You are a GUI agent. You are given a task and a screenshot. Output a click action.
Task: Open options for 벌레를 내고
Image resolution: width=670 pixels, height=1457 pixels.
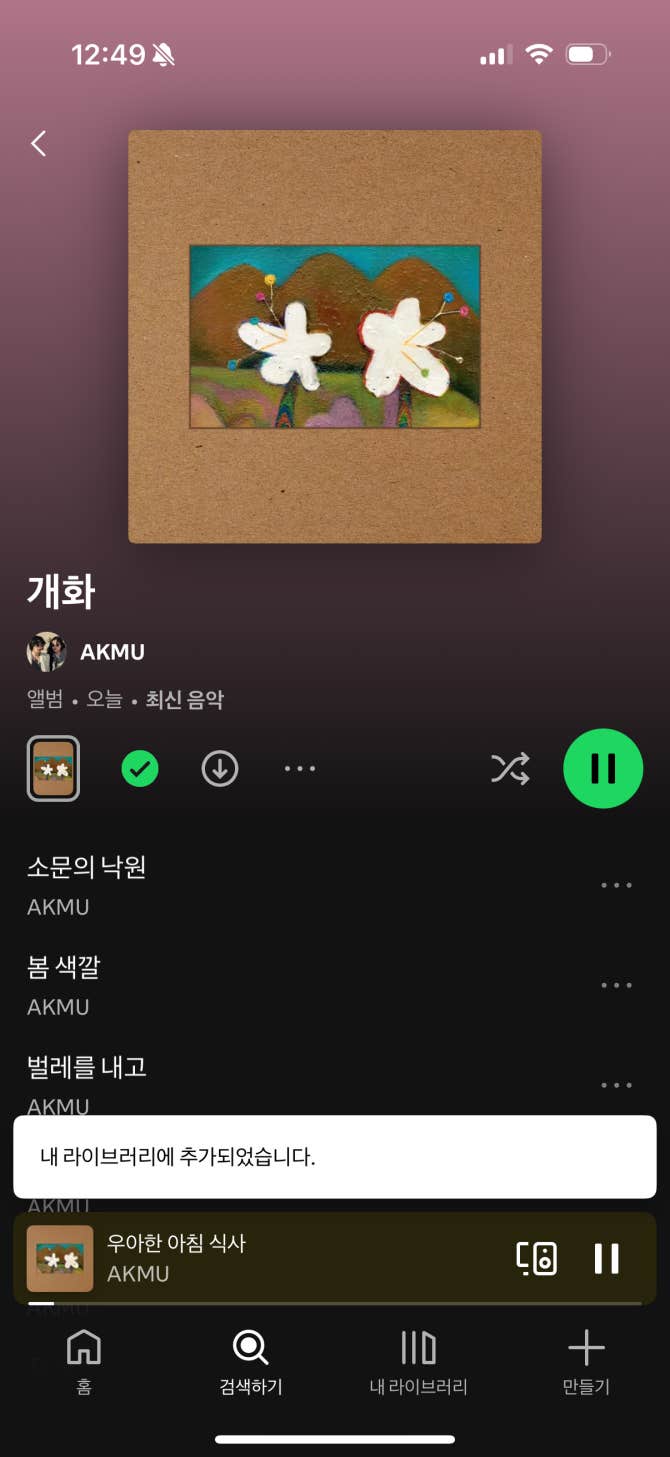[x=616, y=1085]
